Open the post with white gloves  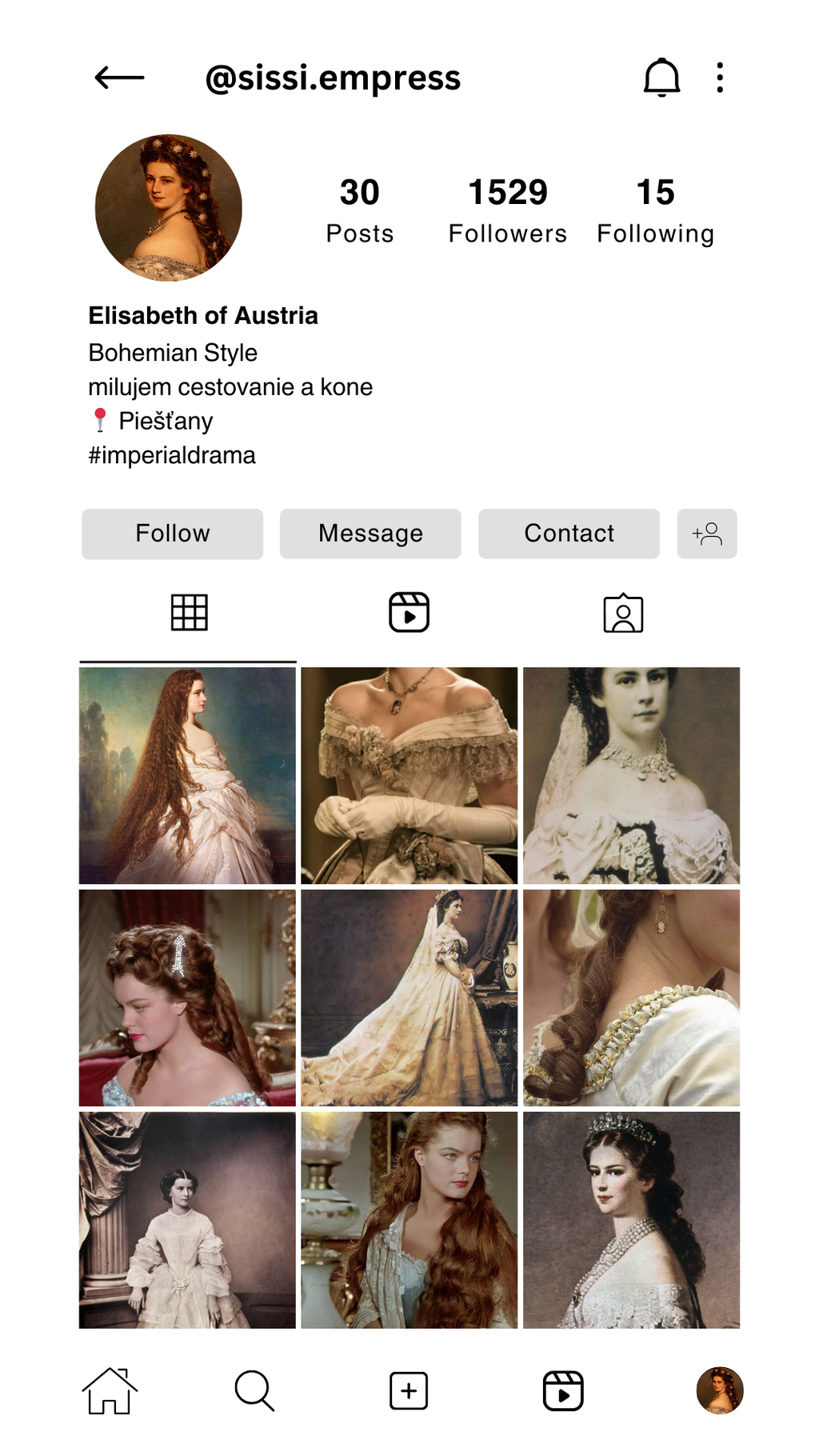tap(409, 775)
